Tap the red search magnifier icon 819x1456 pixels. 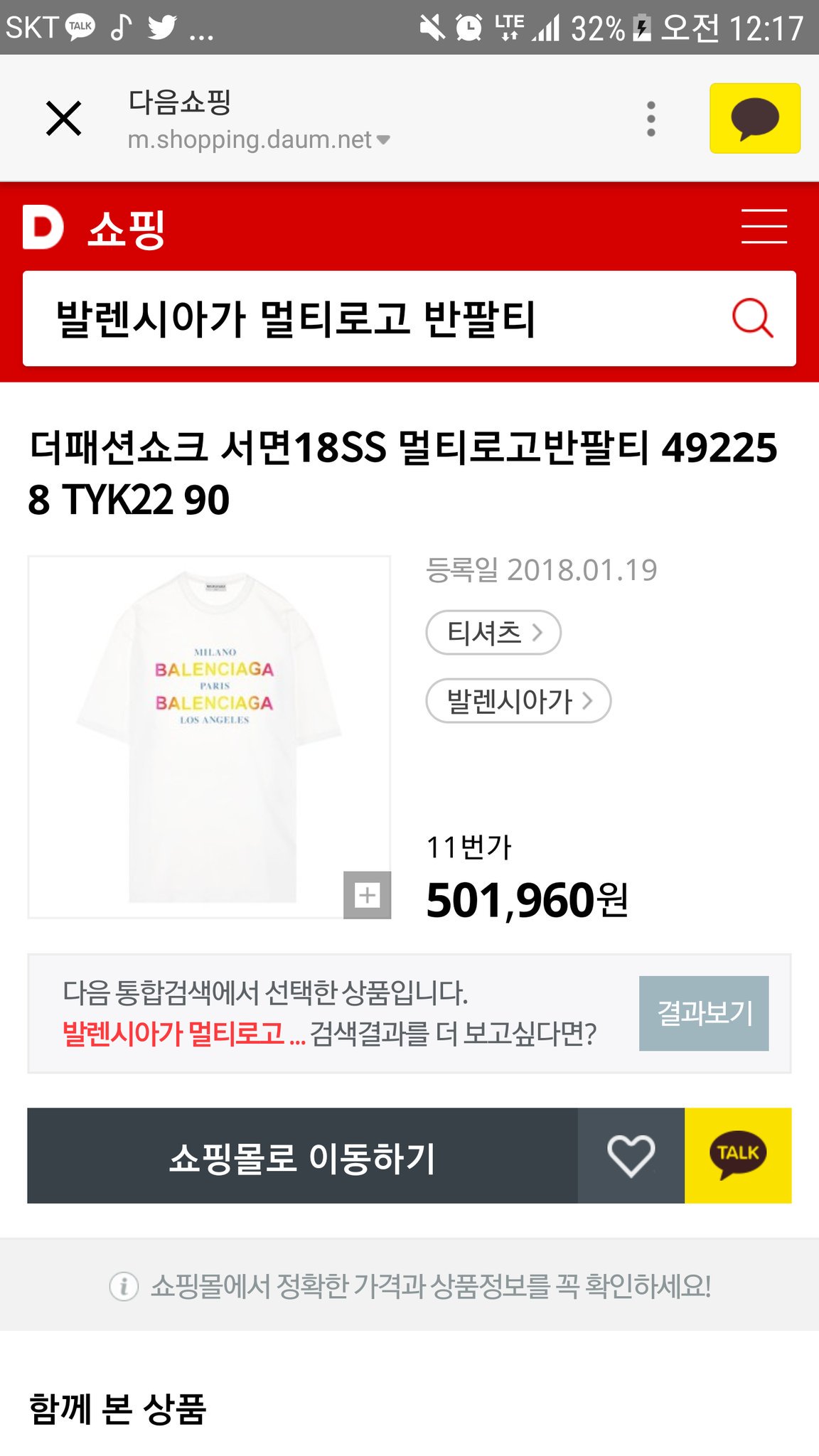(752, 318)
